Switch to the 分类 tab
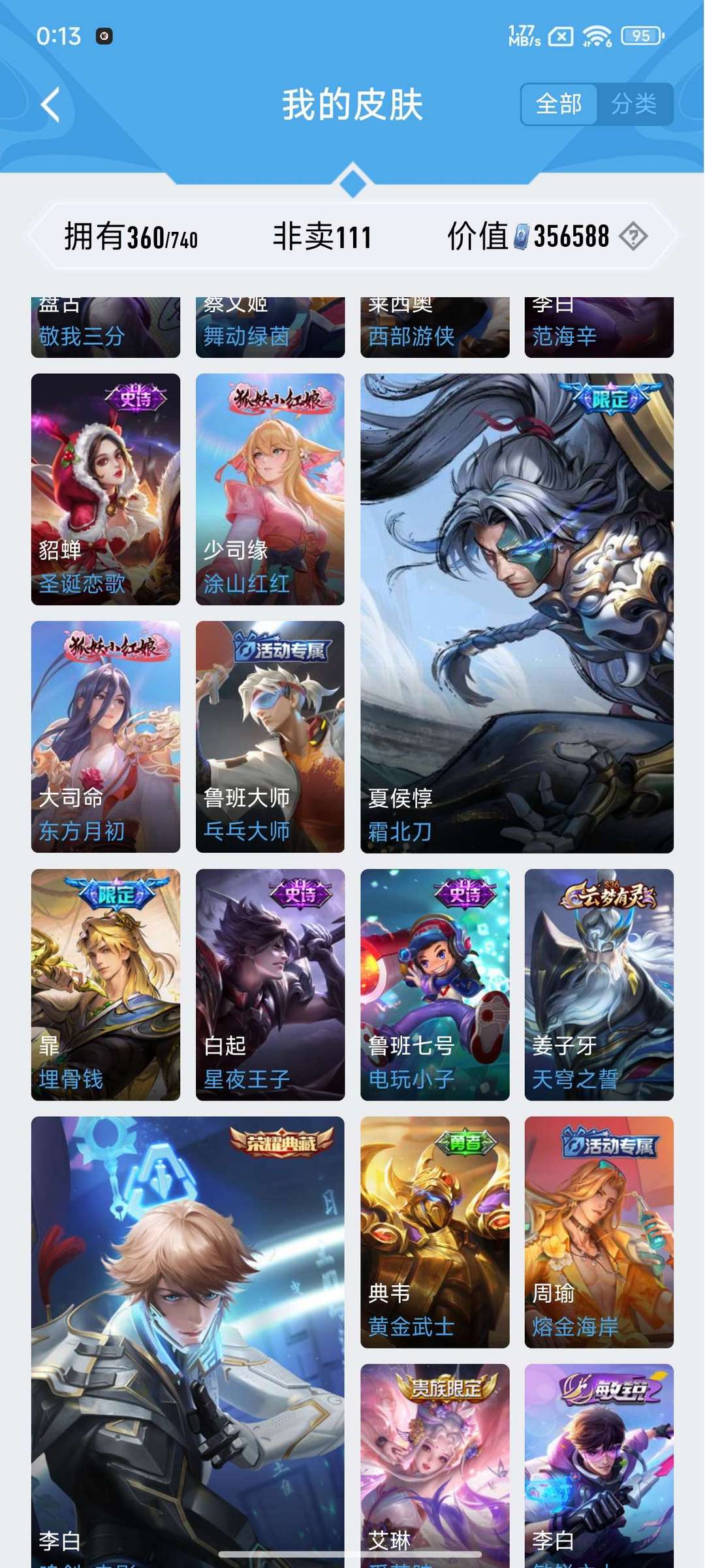This screenshot has height=1568, width=705. pyautogui.click(x=634, y=104)
